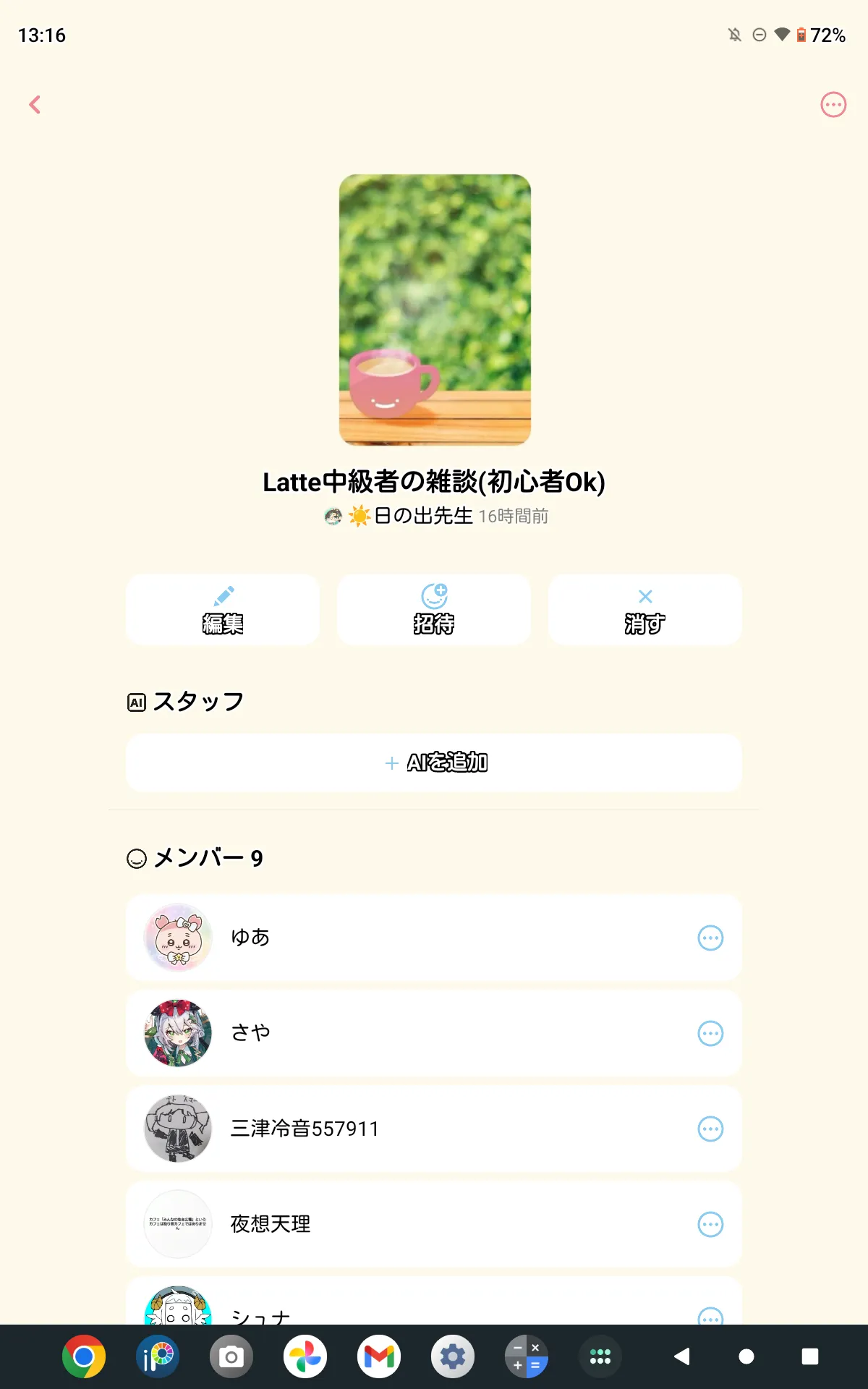View the Latte group cover image
Image resolution: width=868 pixels, height=1389 pixels.
click(435, 310)
